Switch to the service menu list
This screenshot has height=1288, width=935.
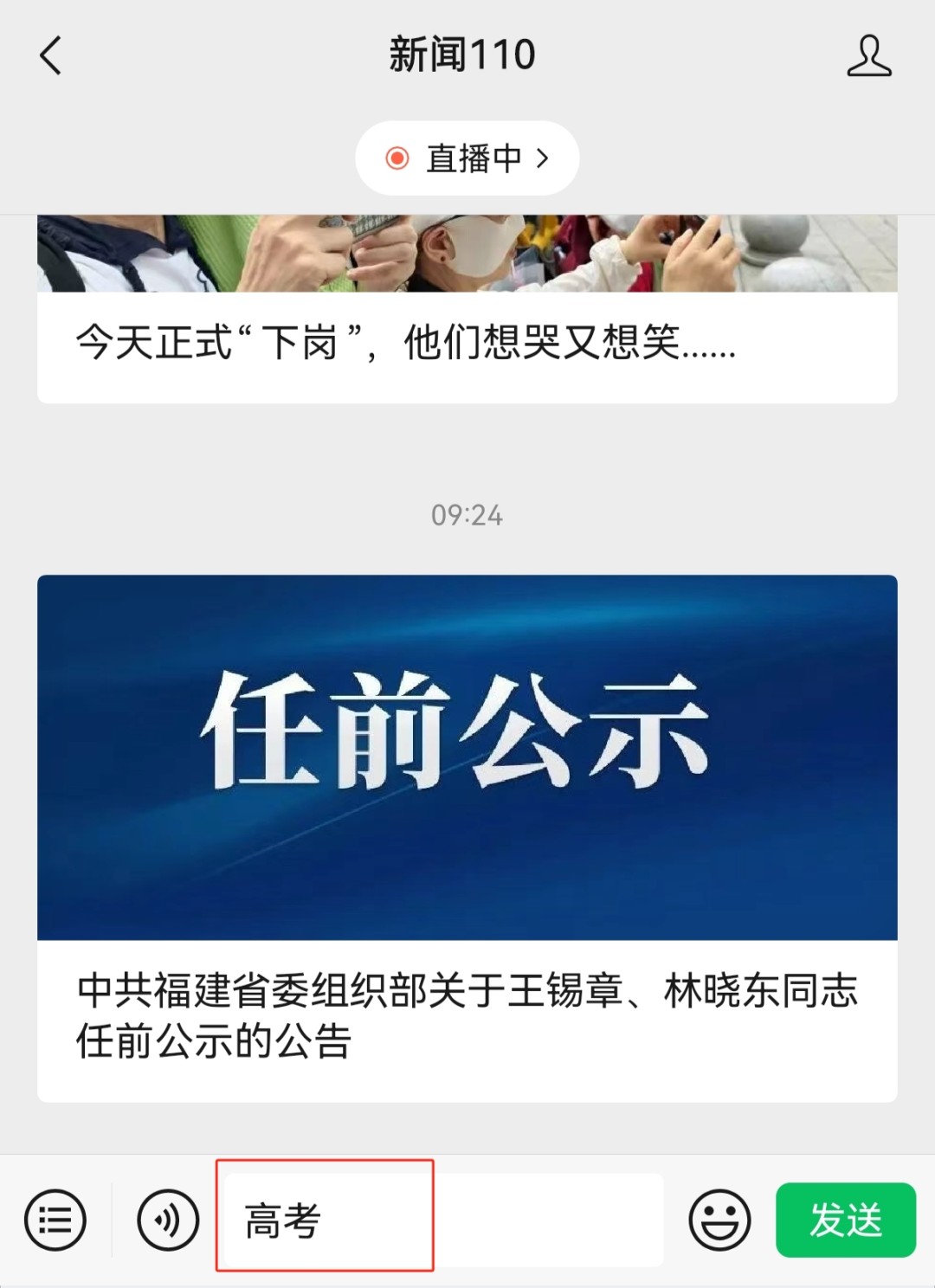tap(55, 1220)
